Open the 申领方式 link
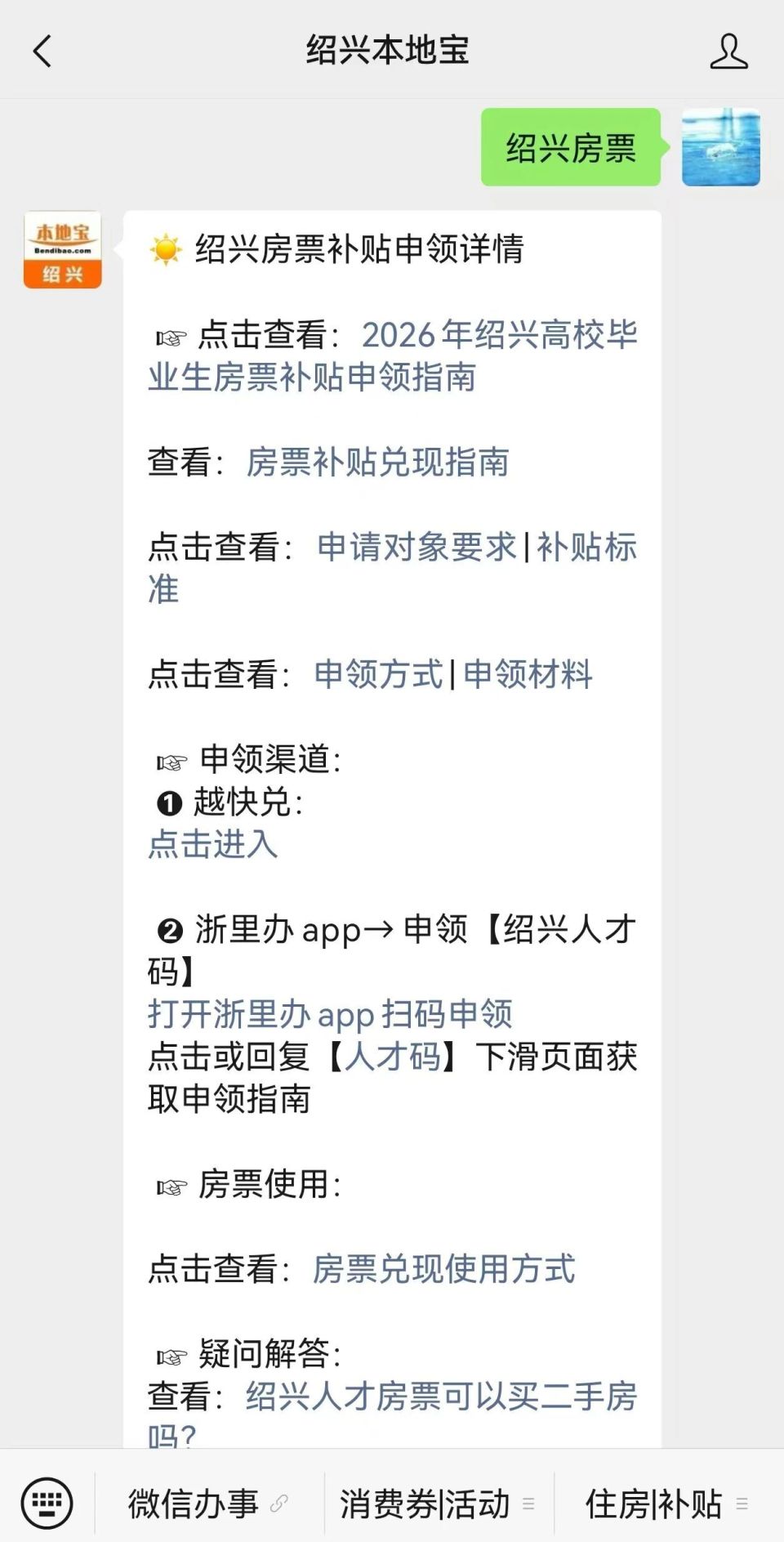784x1542 pixels. click(x=380, y=674)
